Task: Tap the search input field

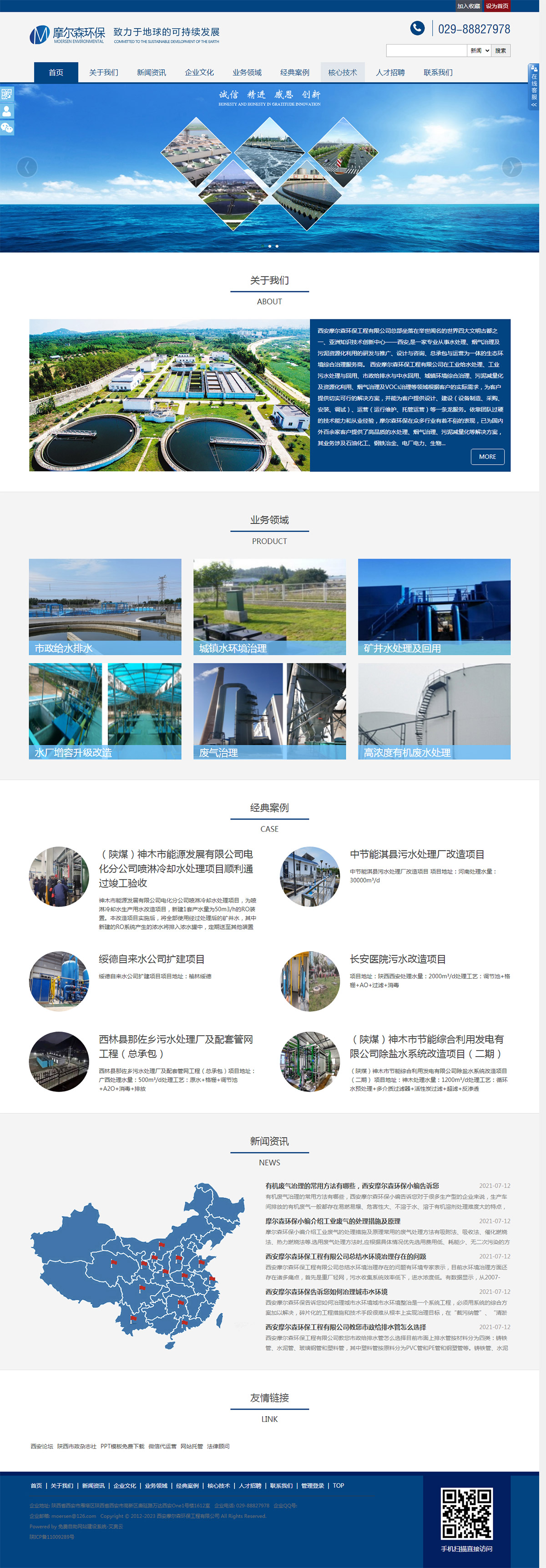Action: click(x=425, y=51)
